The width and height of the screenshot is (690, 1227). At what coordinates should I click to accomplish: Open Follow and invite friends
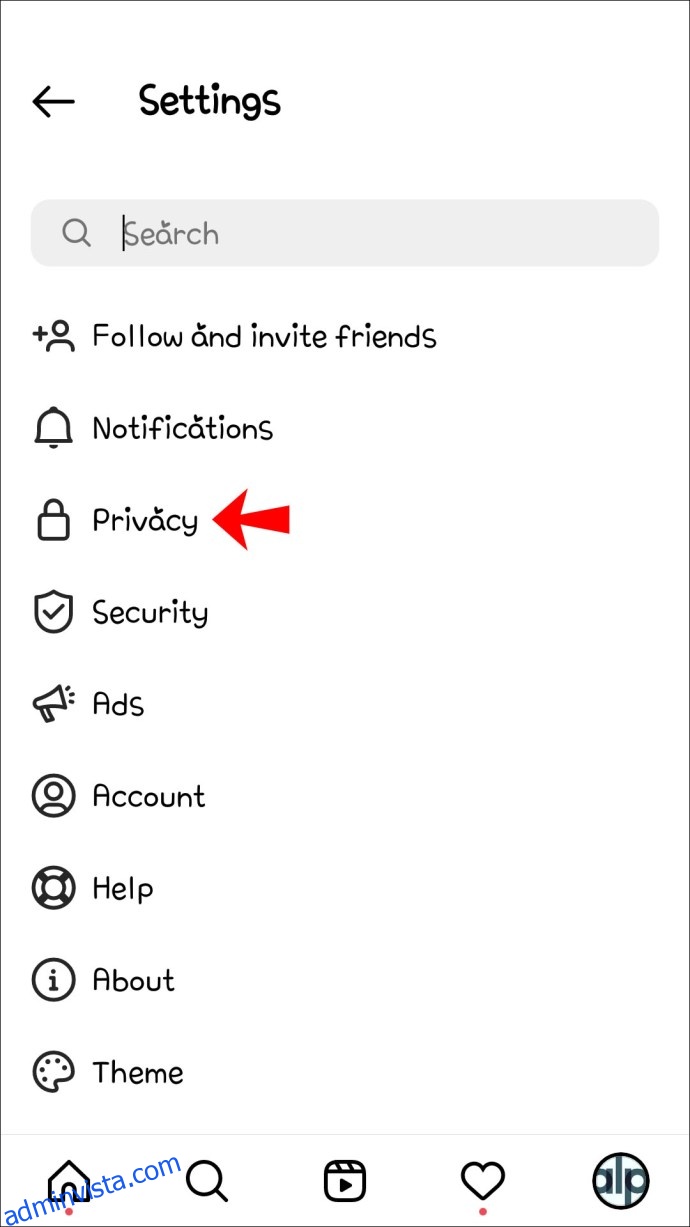pos(345,336)
